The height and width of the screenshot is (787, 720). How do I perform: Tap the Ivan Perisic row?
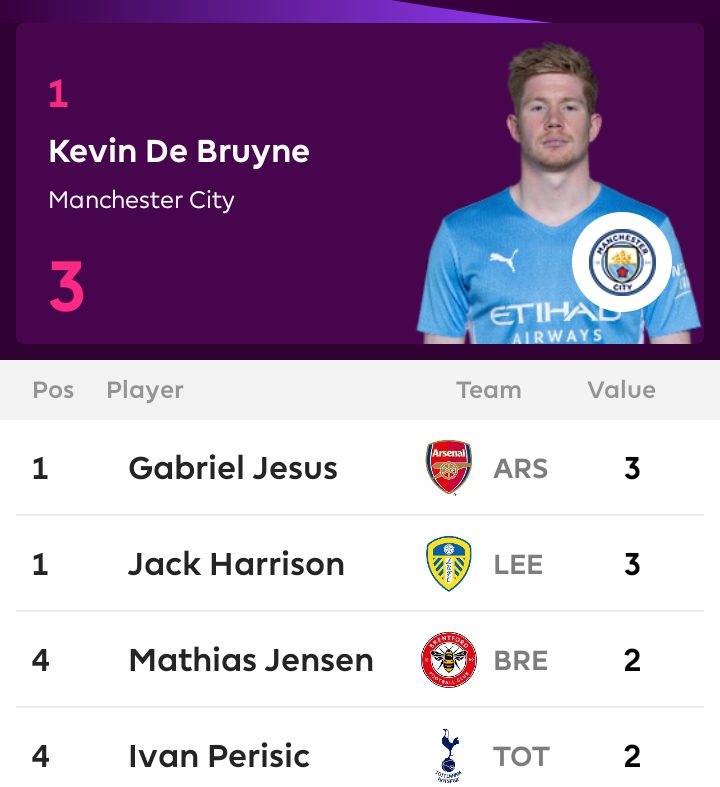[x=219, y=756]
